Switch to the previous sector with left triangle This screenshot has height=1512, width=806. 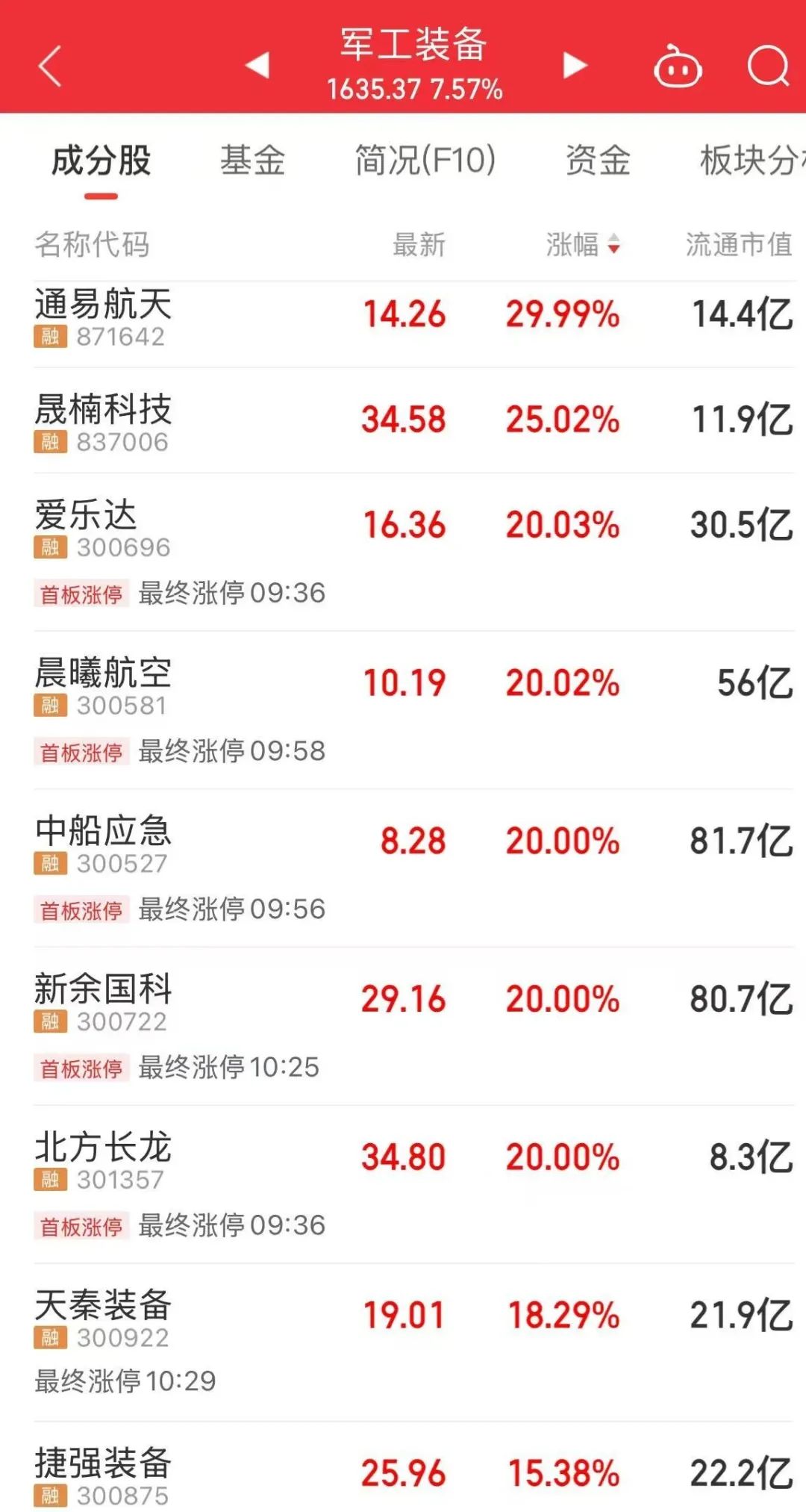pos(257,65)
